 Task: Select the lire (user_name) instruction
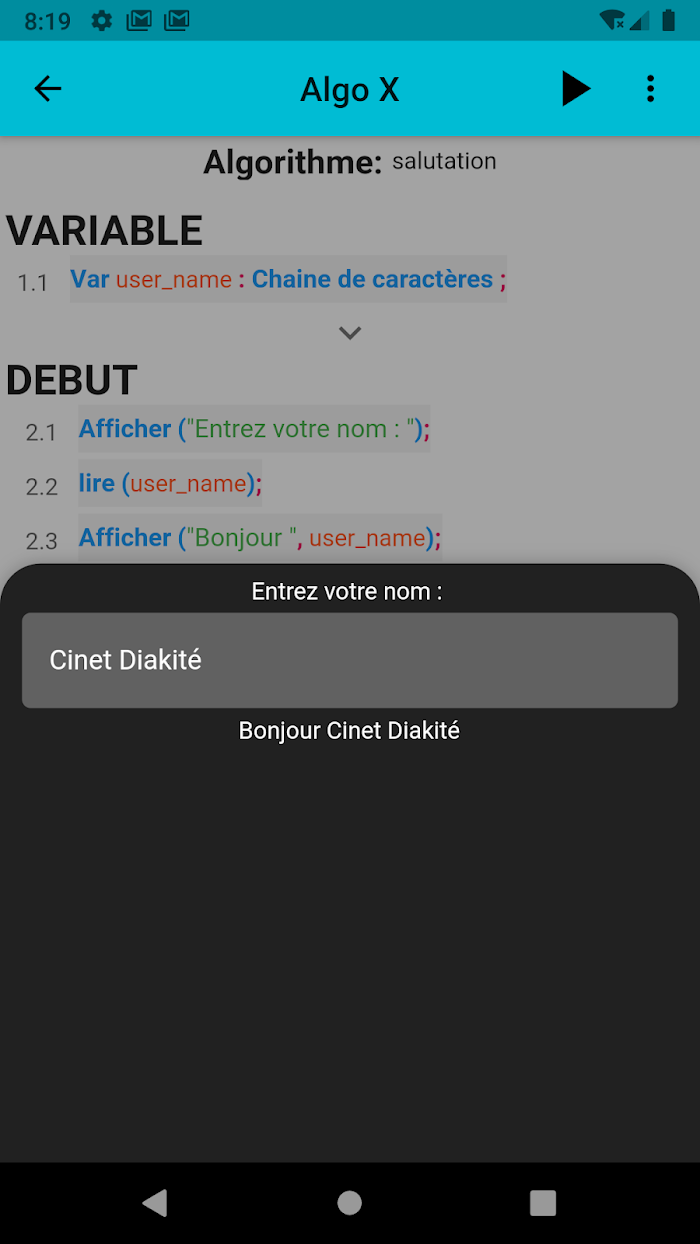[x=170, y=483]
